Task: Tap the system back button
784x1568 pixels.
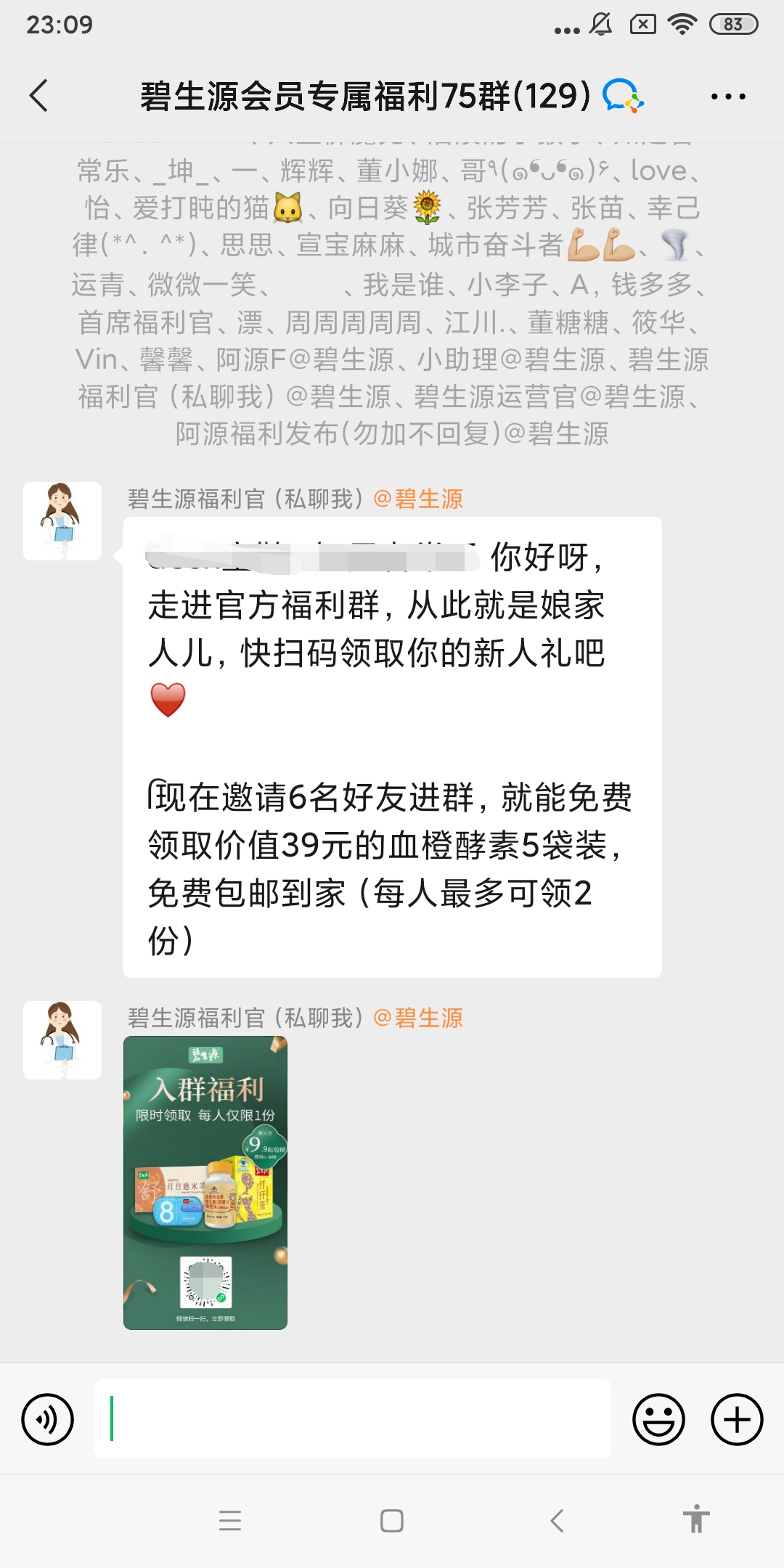Action: (x=557, y=1520)
